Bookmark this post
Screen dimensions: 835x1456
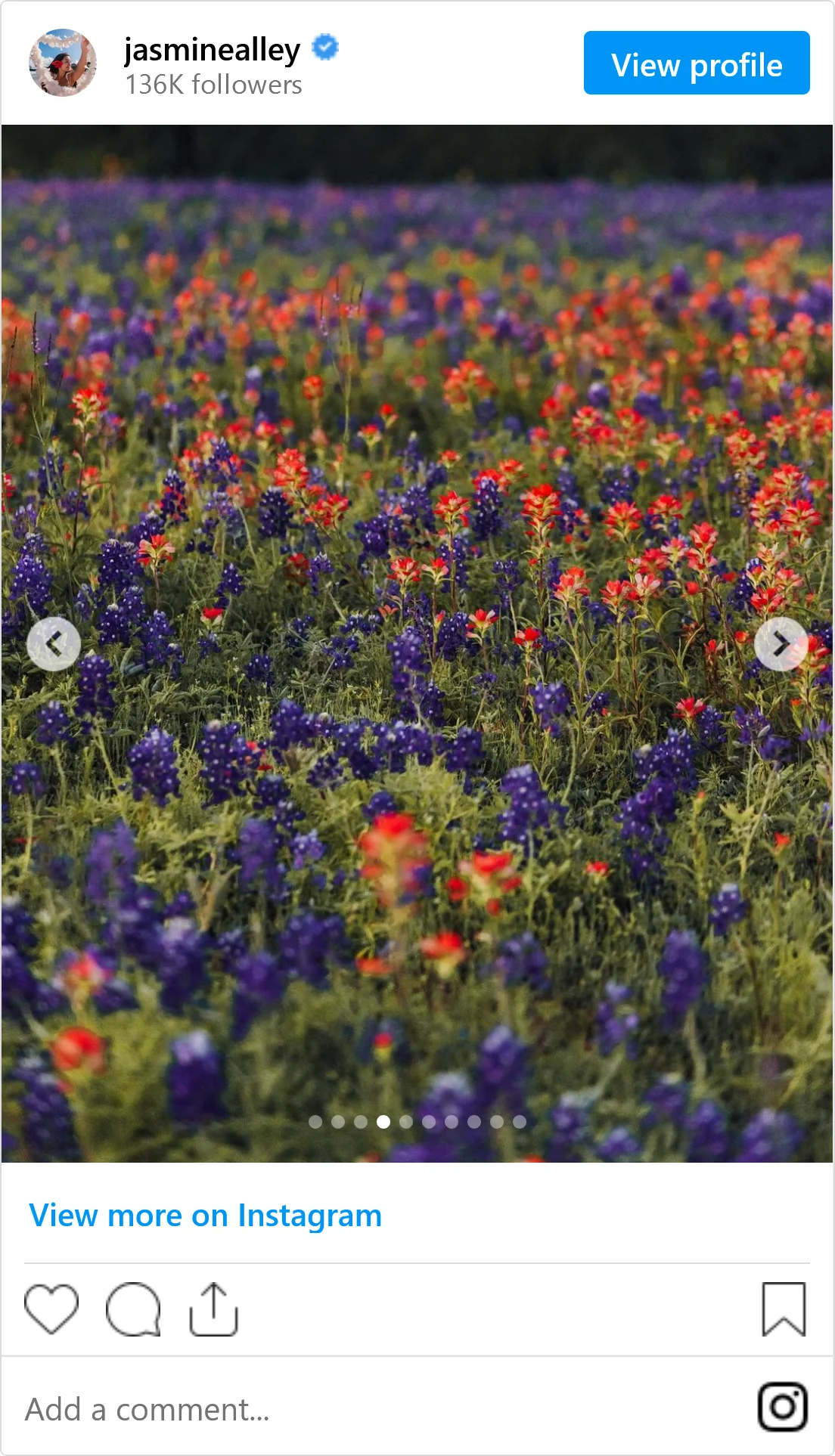point(784,1309)
